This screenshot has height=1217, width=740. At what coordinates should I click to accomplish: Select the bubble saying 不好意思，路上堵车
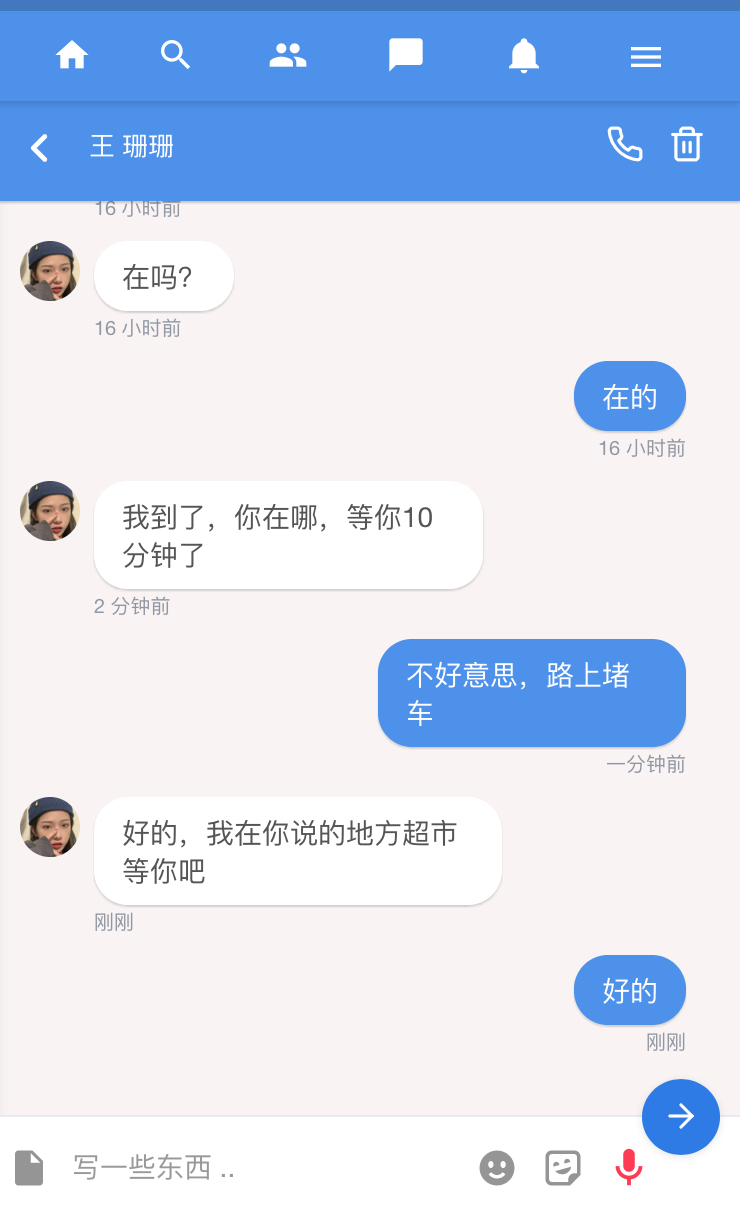pyautogui.click(x=531, y=693)
